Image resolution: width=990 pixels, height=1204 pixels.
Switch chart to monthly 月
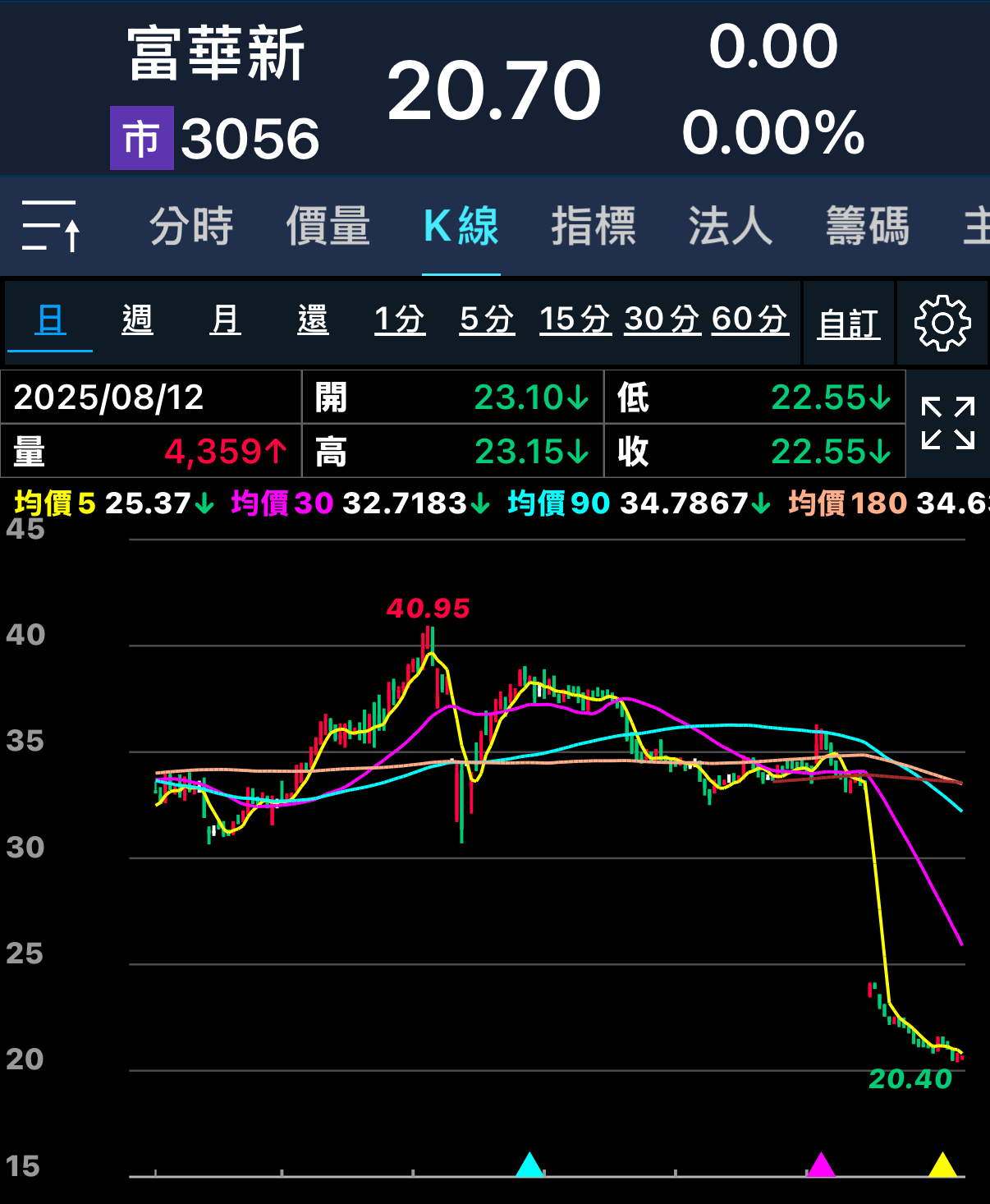225,319
